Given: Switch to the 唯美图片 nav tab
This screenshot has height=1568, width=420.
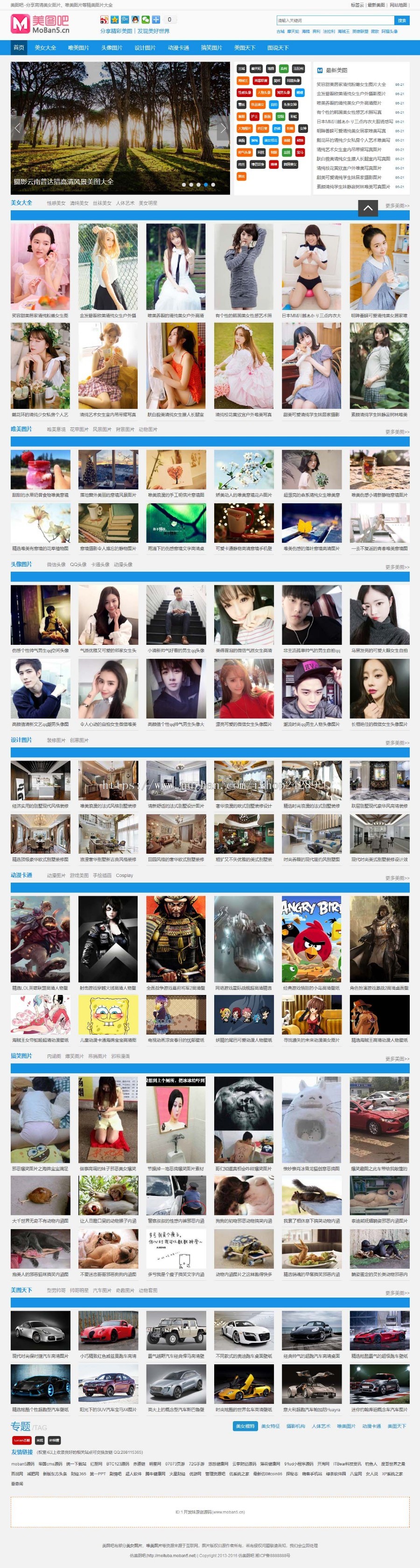Looking at the screenshot, I should pyautogui.click(x=78, y=48).
